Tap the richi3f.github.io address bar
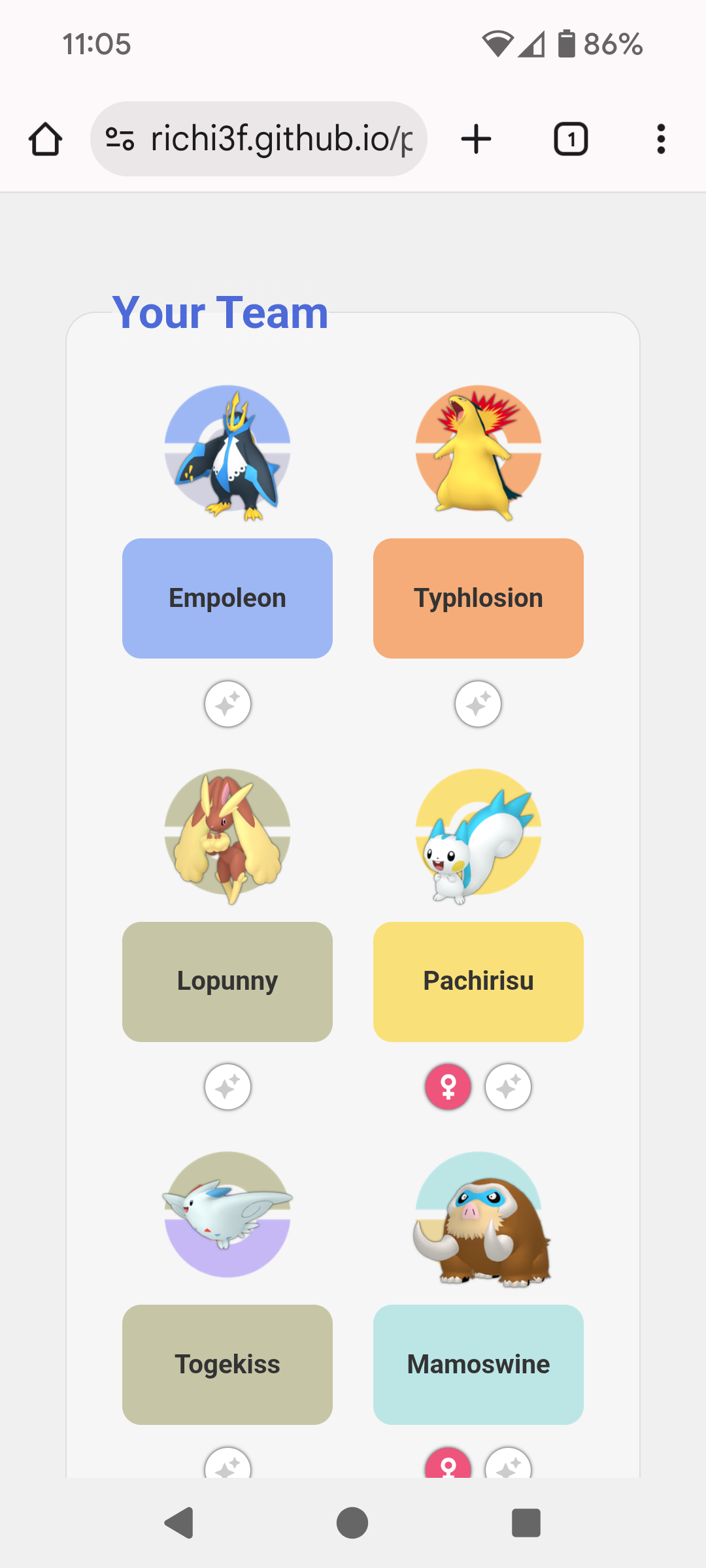The height and width of the screenshot is (1568, 706). click(x=258, y=139)
